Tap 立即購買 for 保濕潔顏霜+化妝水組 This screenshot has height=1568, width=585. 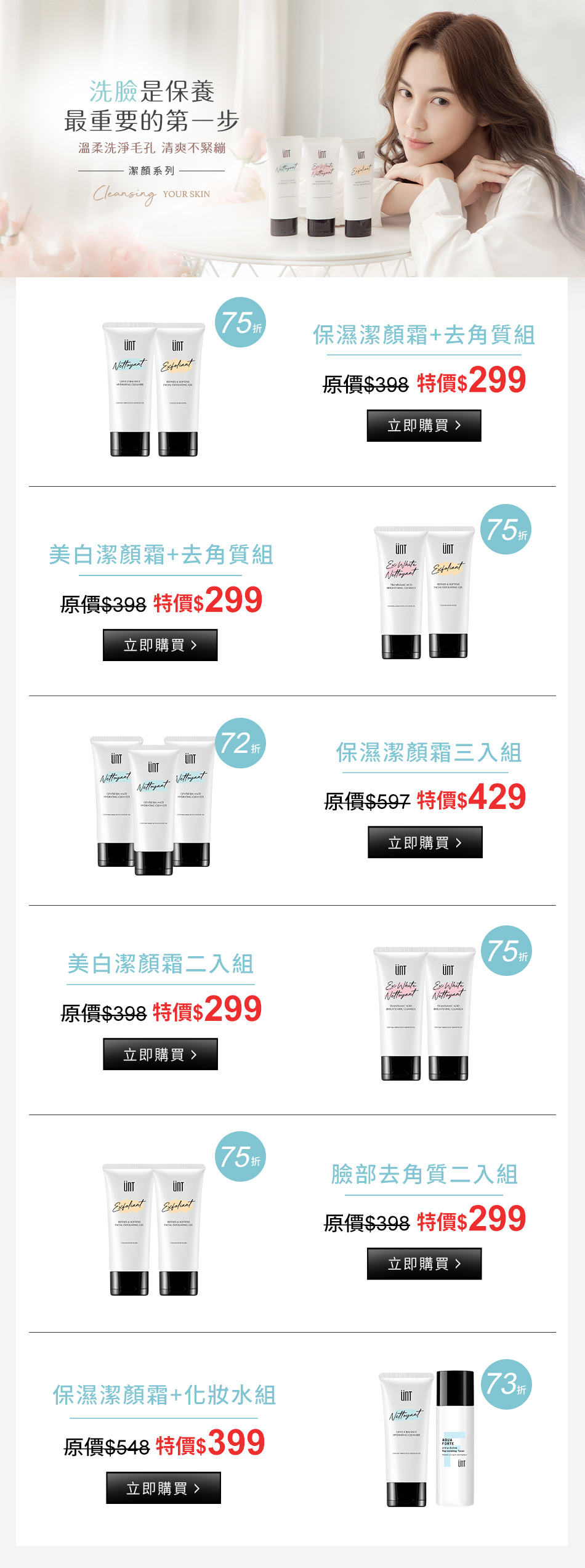point(163,1488)
